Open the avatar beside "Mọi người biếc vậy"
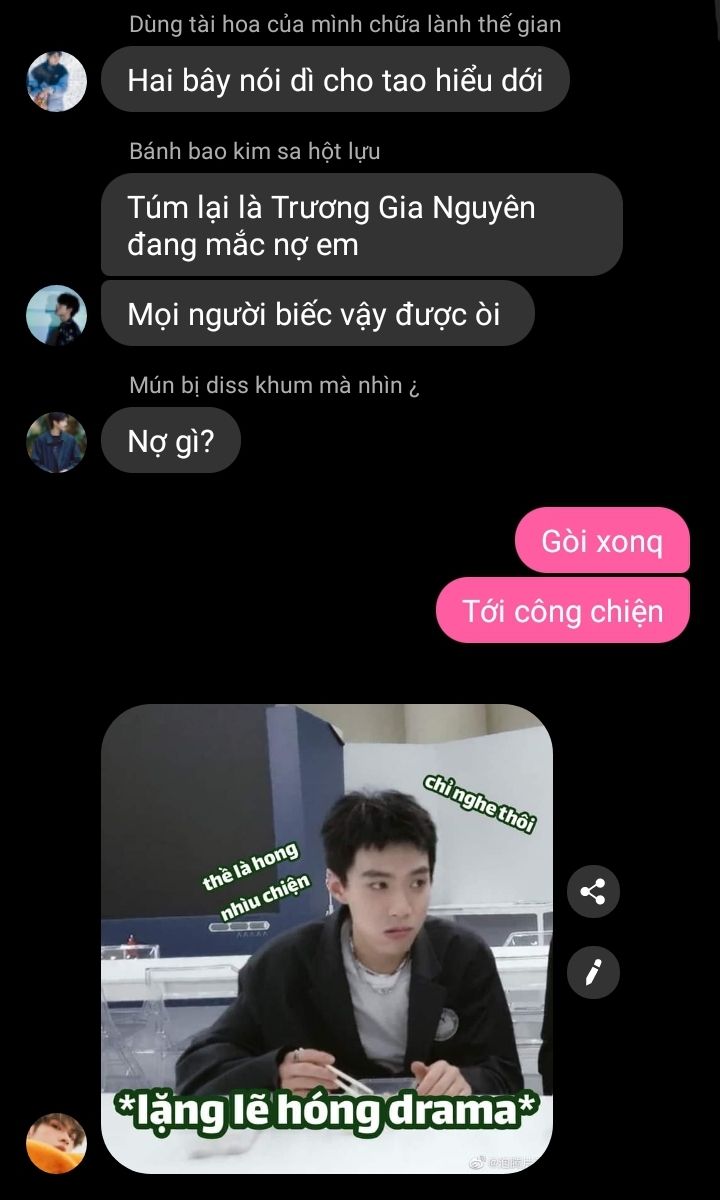 pos(56,315)
